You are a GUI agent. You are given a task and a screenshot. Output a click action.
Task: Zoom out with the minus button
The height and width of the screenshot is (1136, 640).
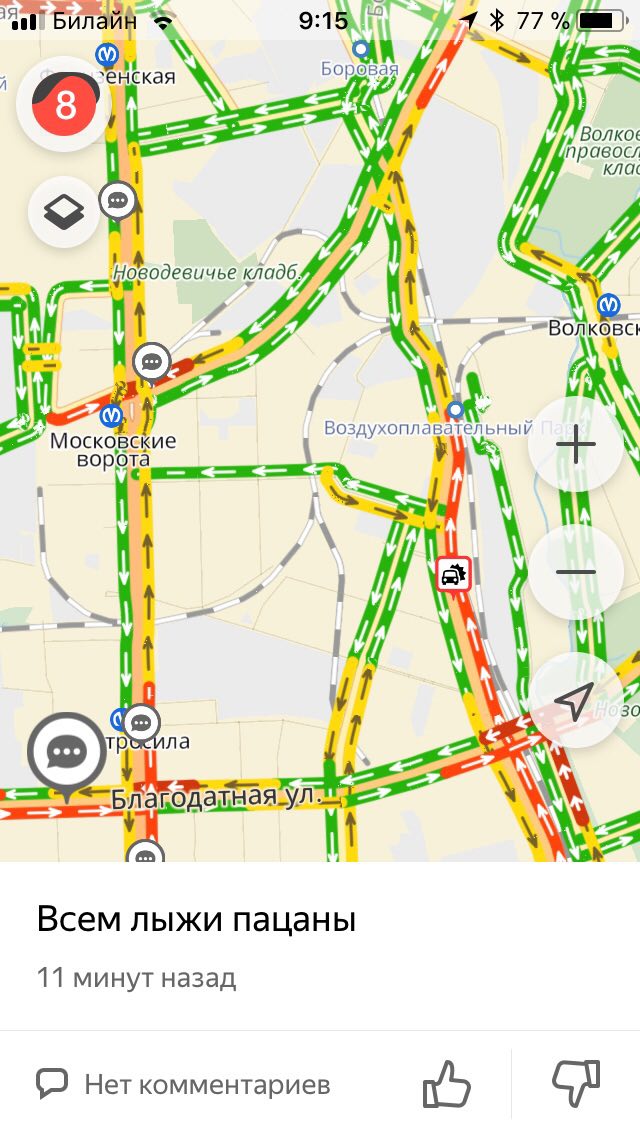(x=575, y=572)
